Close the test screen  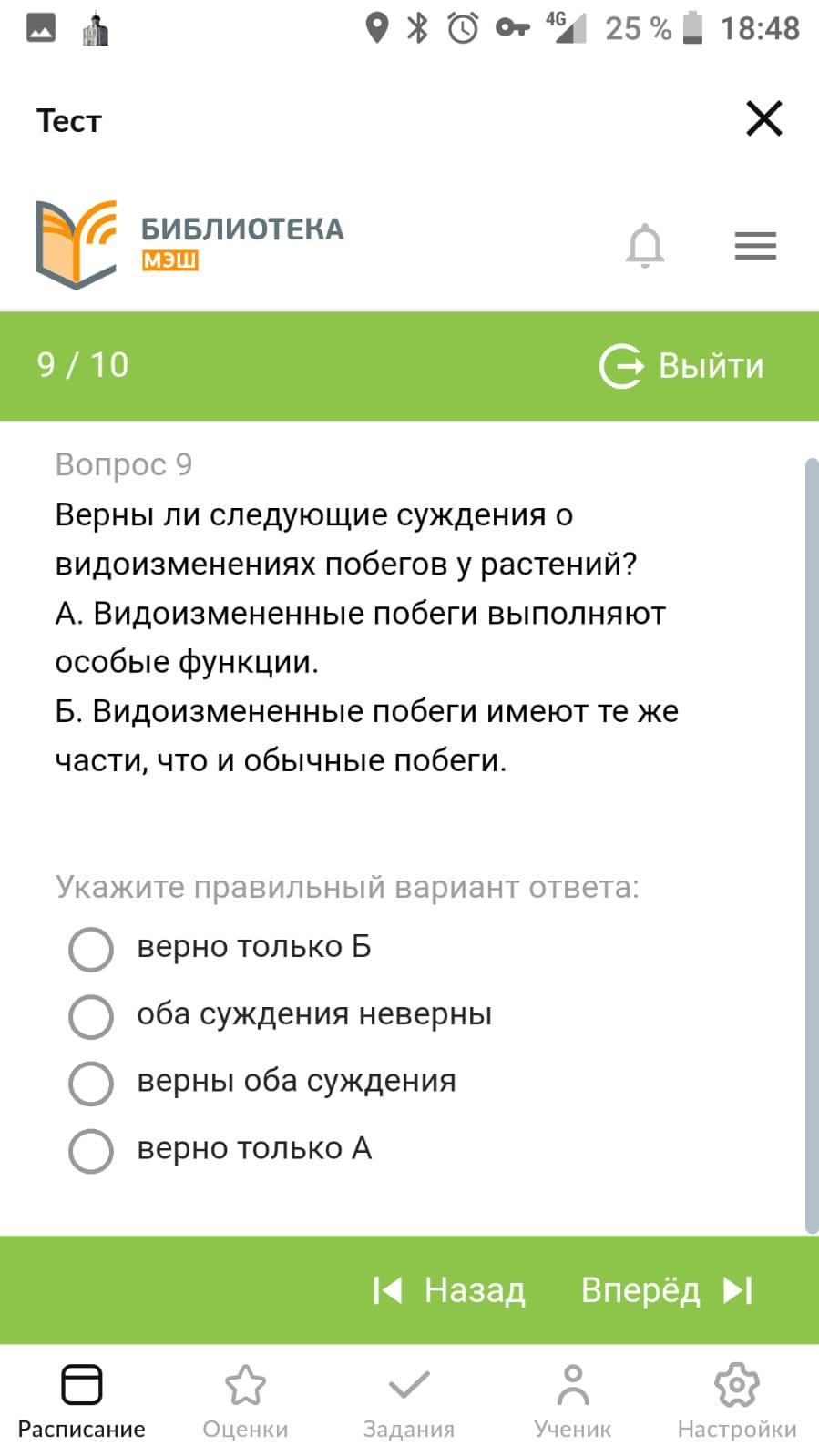pyautogui.click(x=763, y=119)
